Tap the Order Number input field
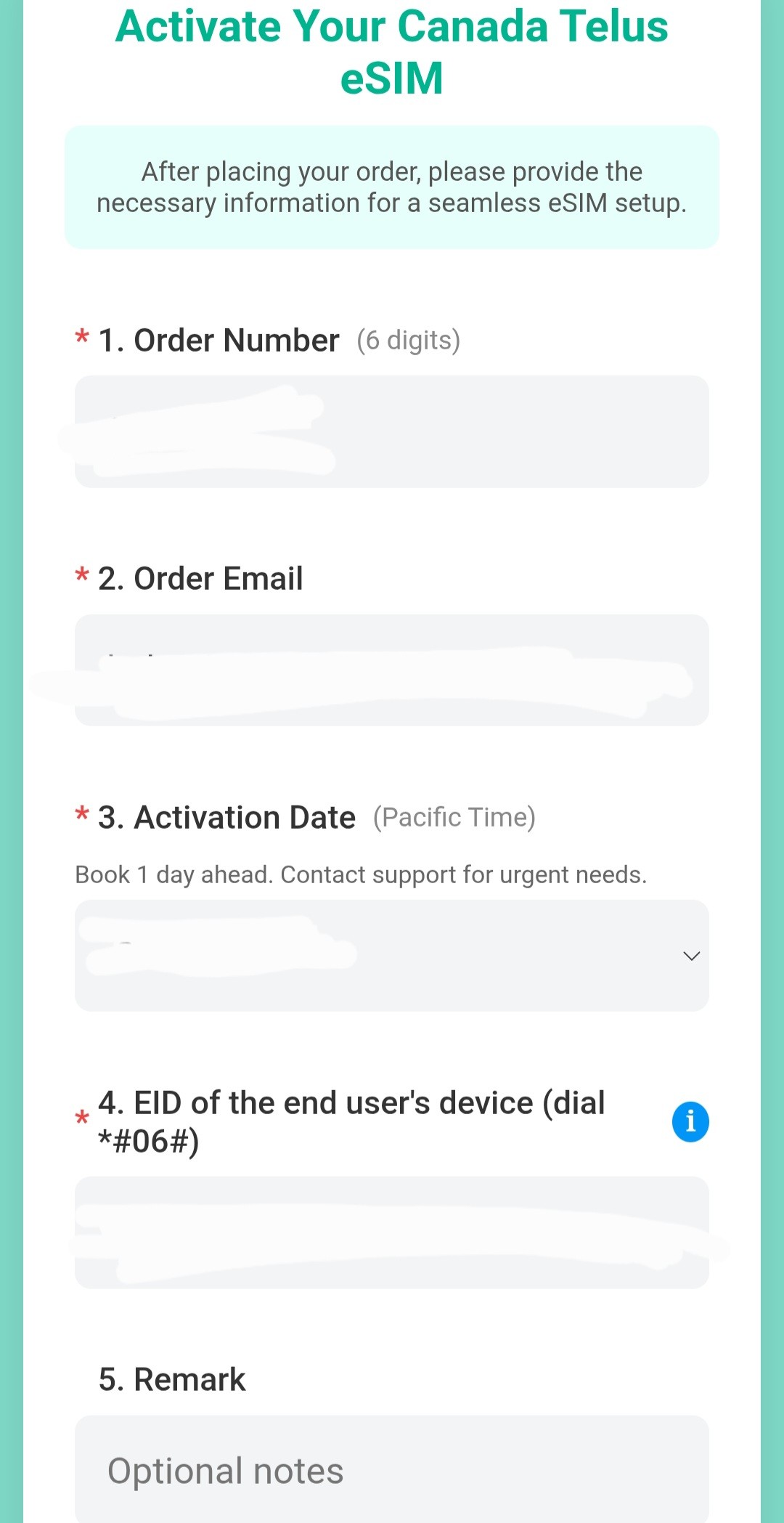Image resolution: width=784 pixels, height=1523 pixels. pyautogui.click(x=392, y=431)
